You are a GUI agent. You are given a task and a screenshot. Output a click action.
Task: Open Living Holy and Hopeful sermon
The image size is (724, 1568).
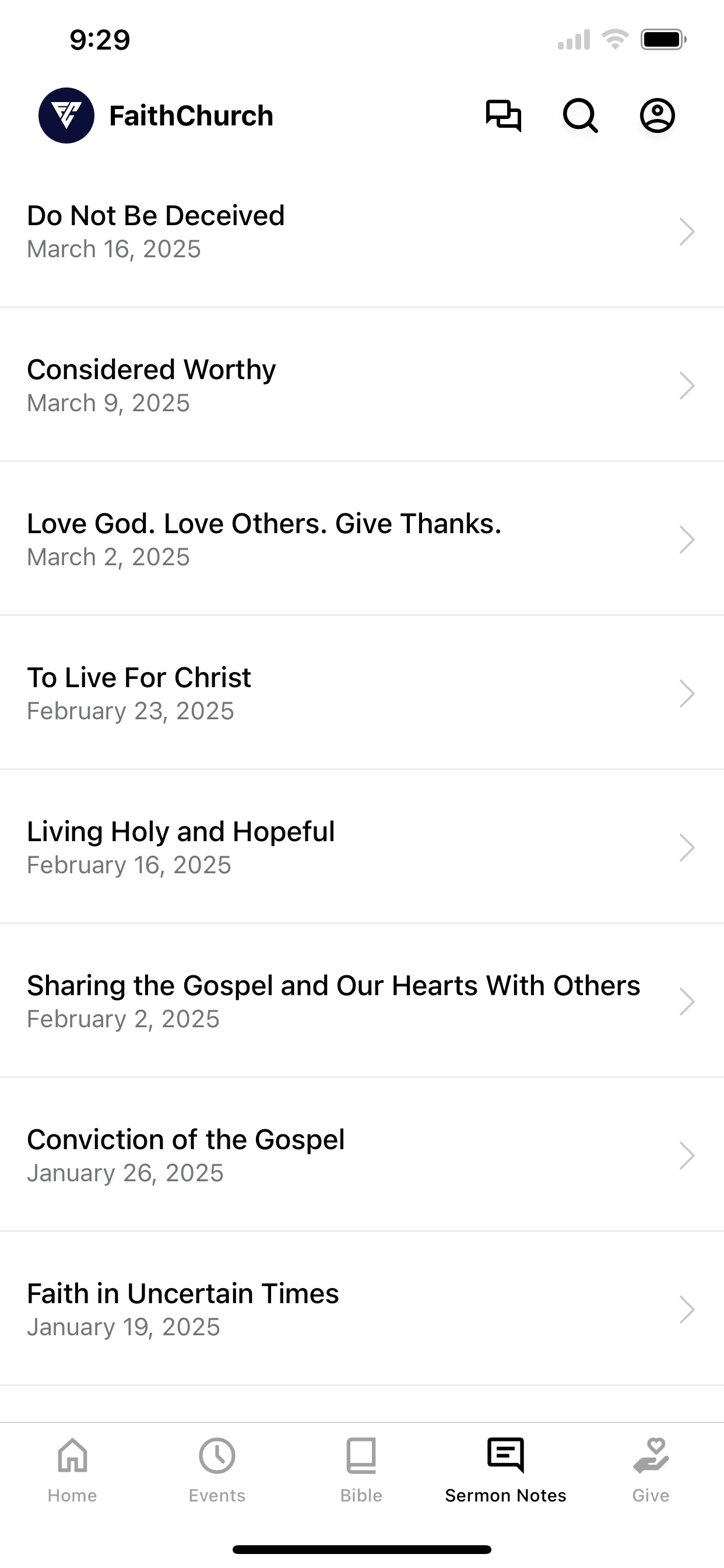(x=362, y=846)
